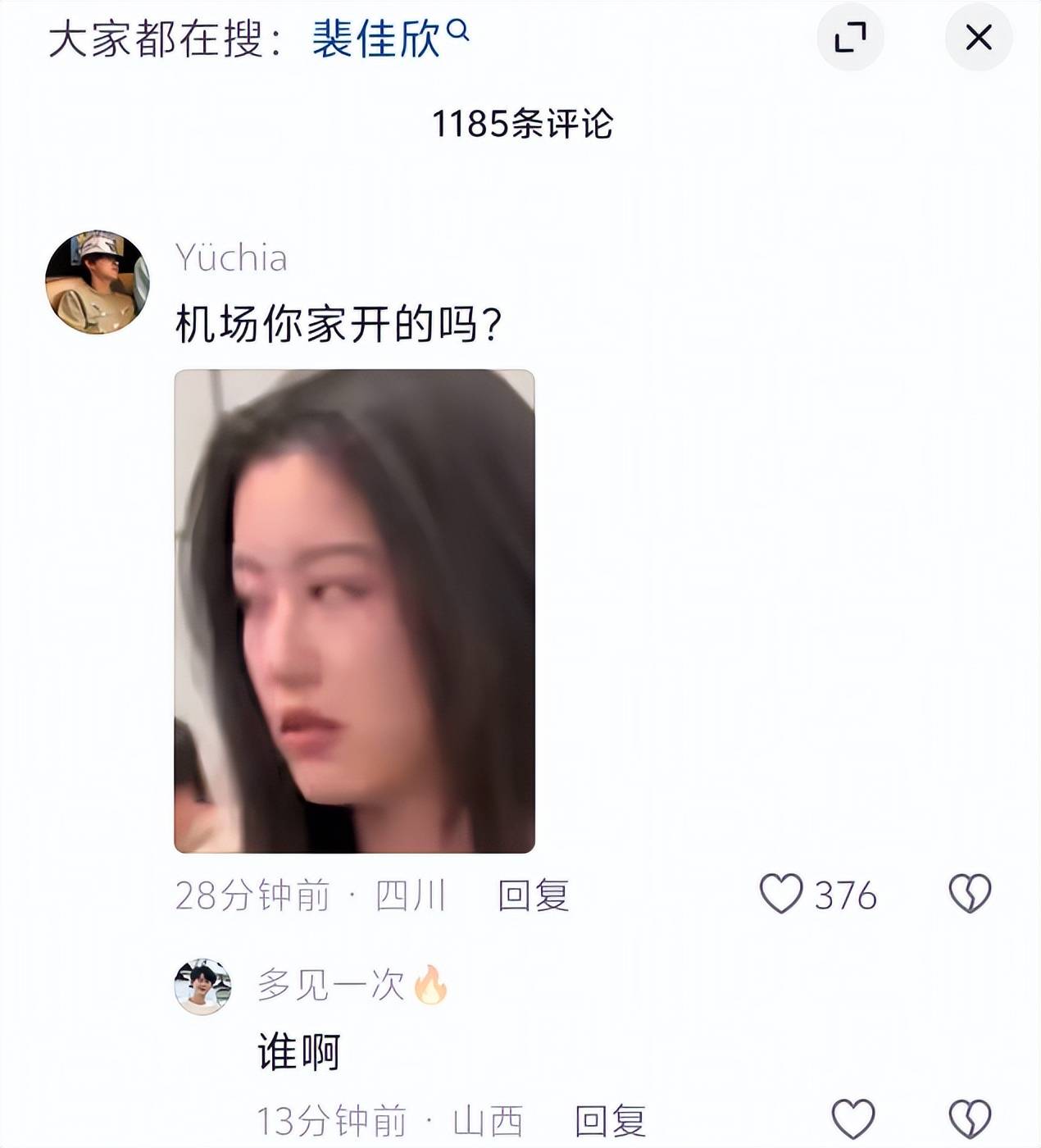Reply to 多见一次's comment
The height and width of the screenshot is (1148, 1041).
[x=610, y=1120]
